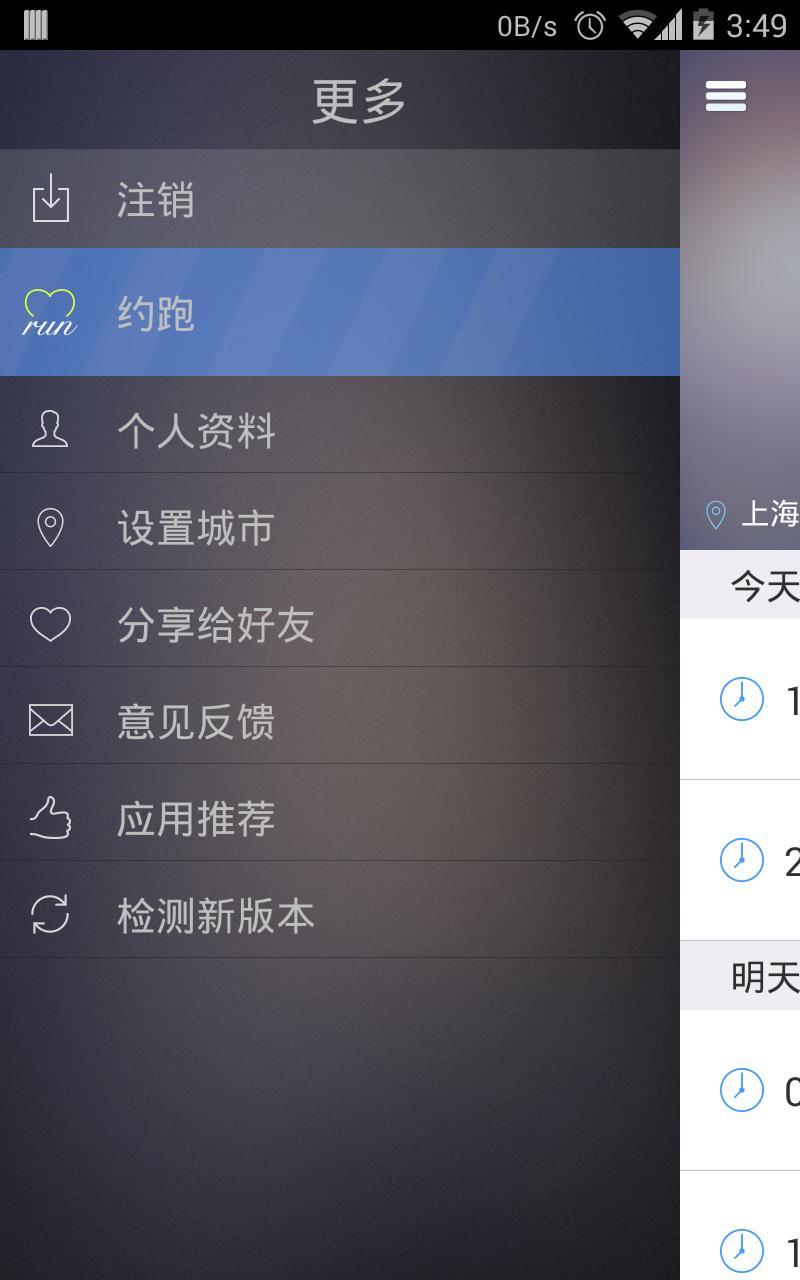Open the 约跑 section
The image size is (800, 1280).
point(155,313)
